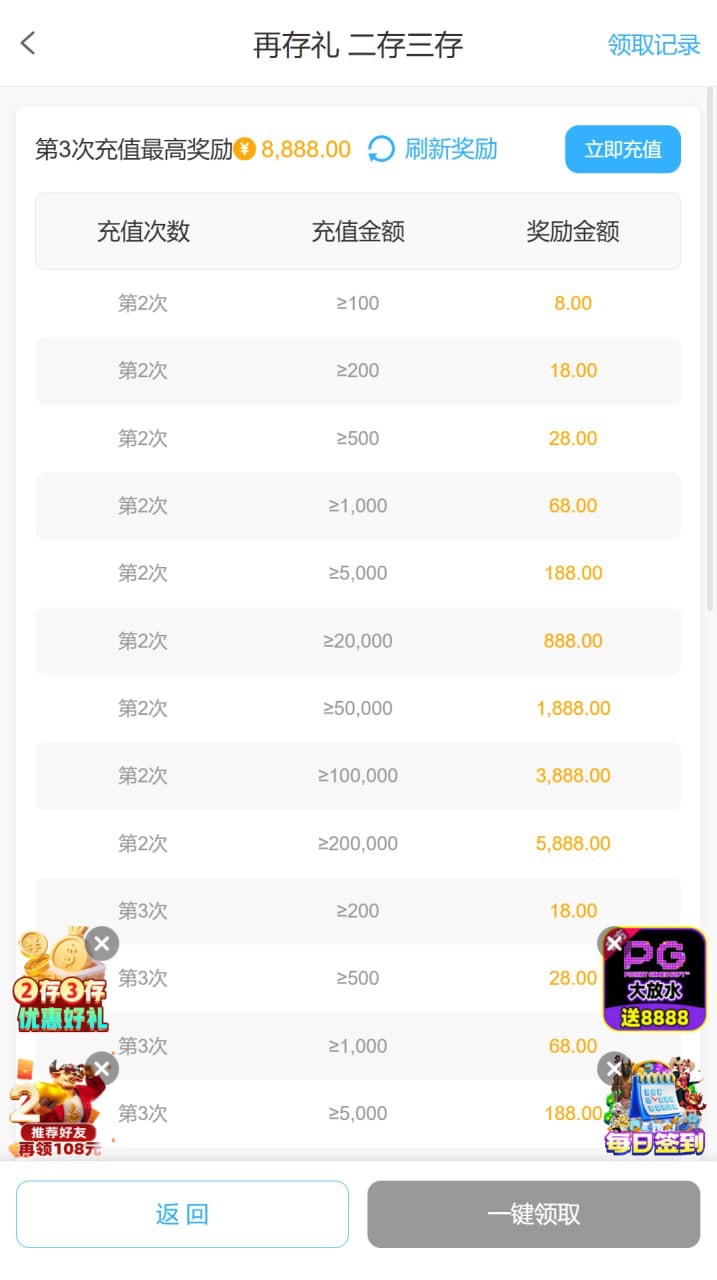
Task: Close the 每日签到 floating banner
Action: click(x=613, y=1068)
